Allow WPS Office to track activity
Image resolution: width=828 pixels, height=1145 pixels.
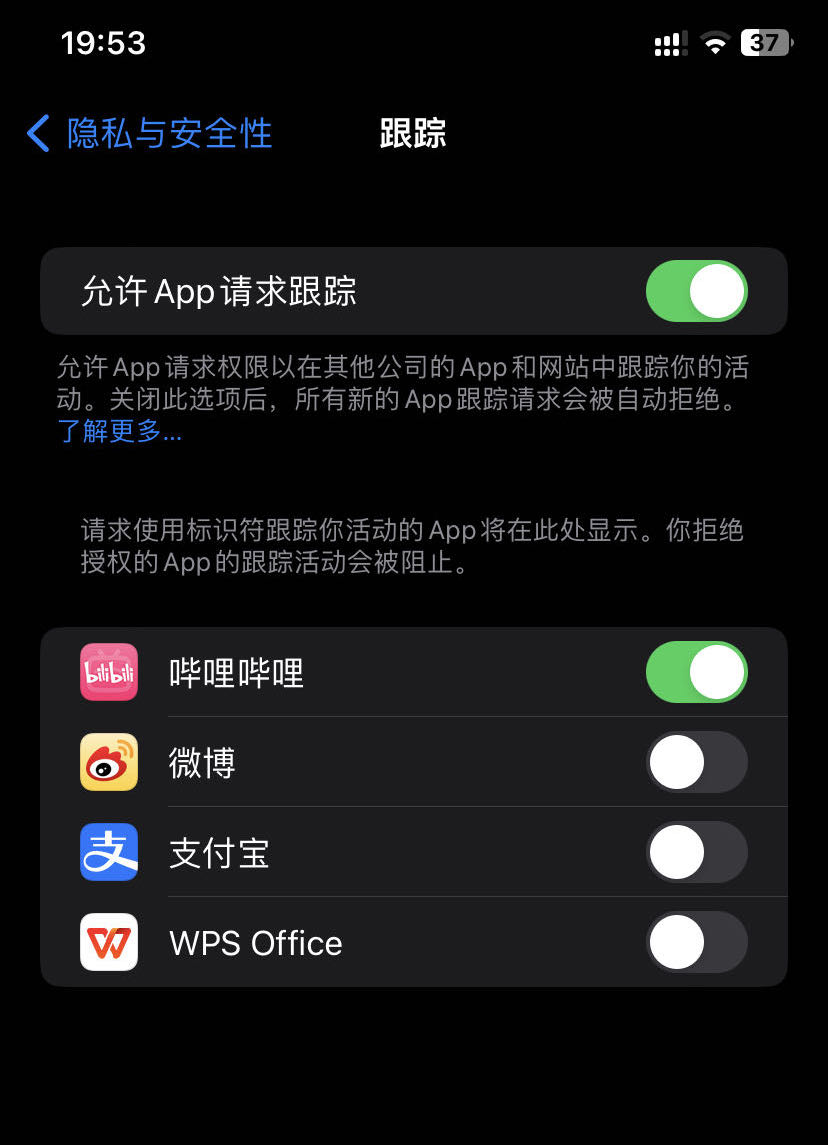coord(696,942)
